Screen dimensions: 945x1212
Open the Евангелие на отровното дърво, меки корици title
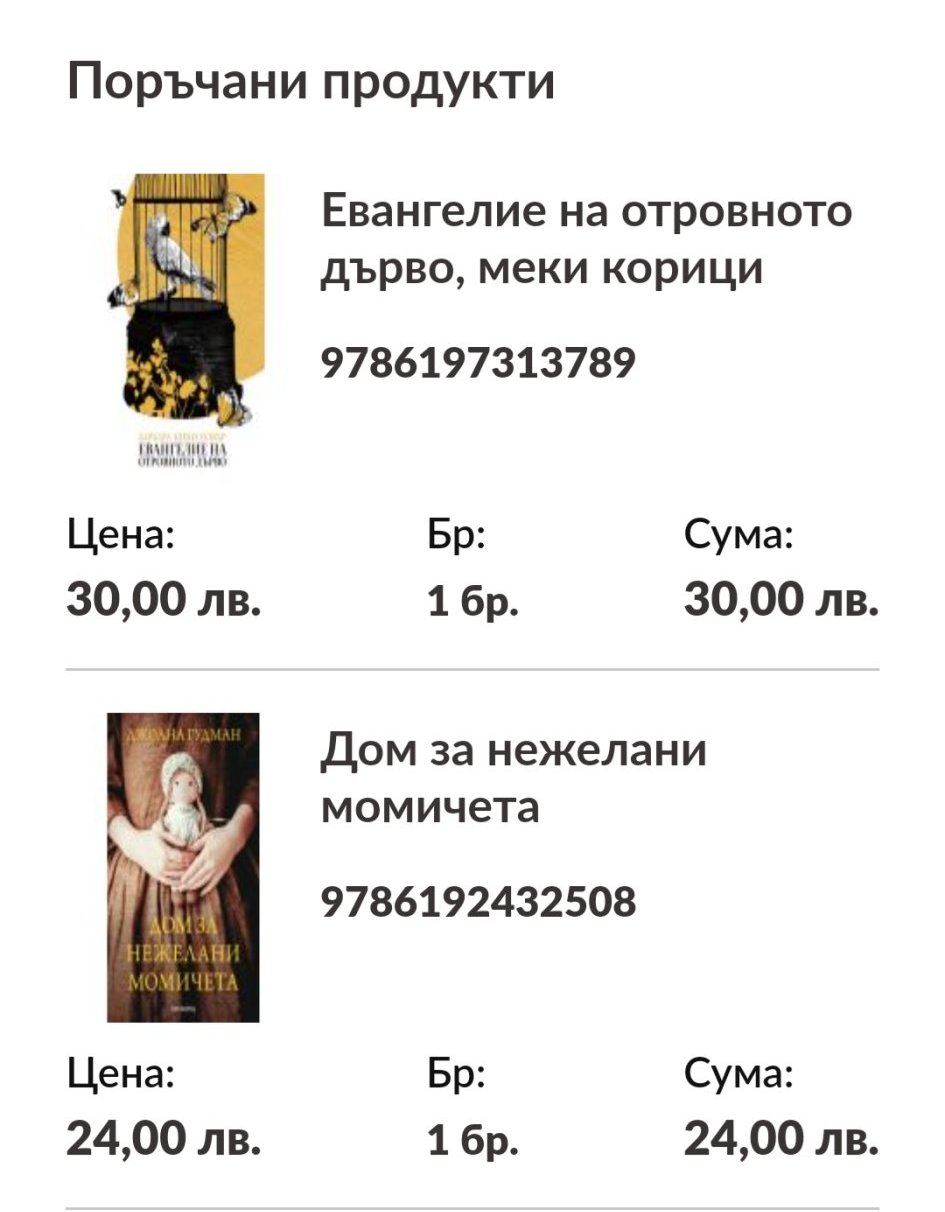[x=586, y=240]
